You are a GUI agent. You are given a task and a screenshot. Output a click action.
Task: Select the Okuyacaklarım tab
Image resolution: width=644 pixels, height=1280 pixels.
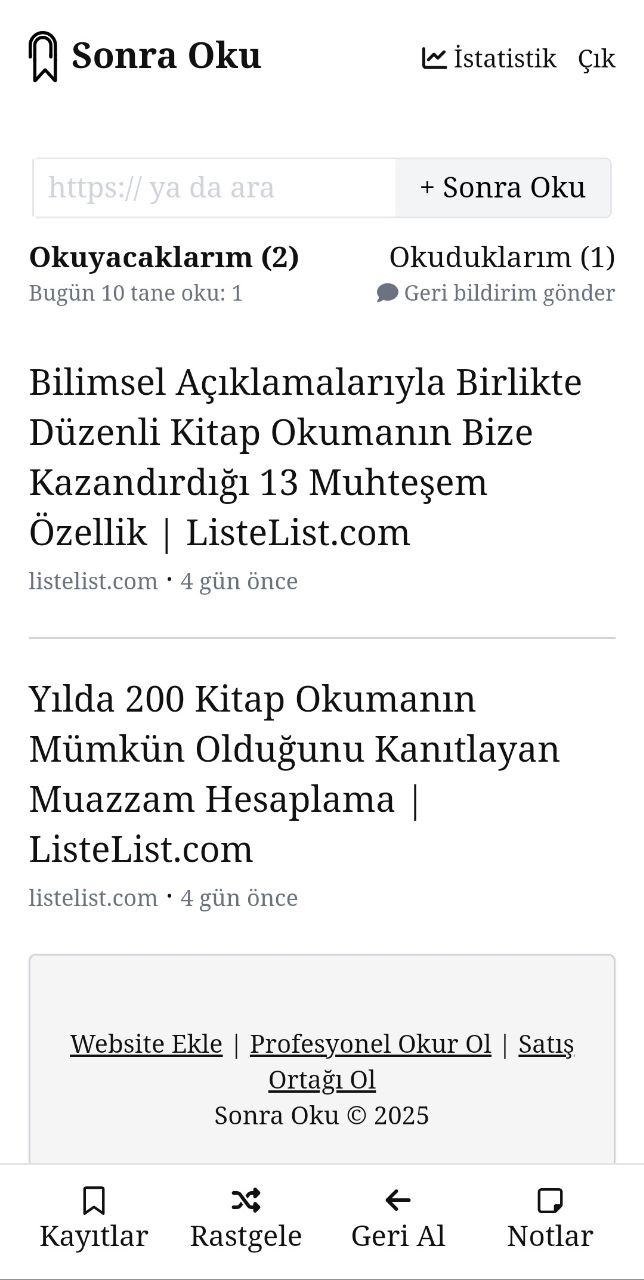point(164,257)
